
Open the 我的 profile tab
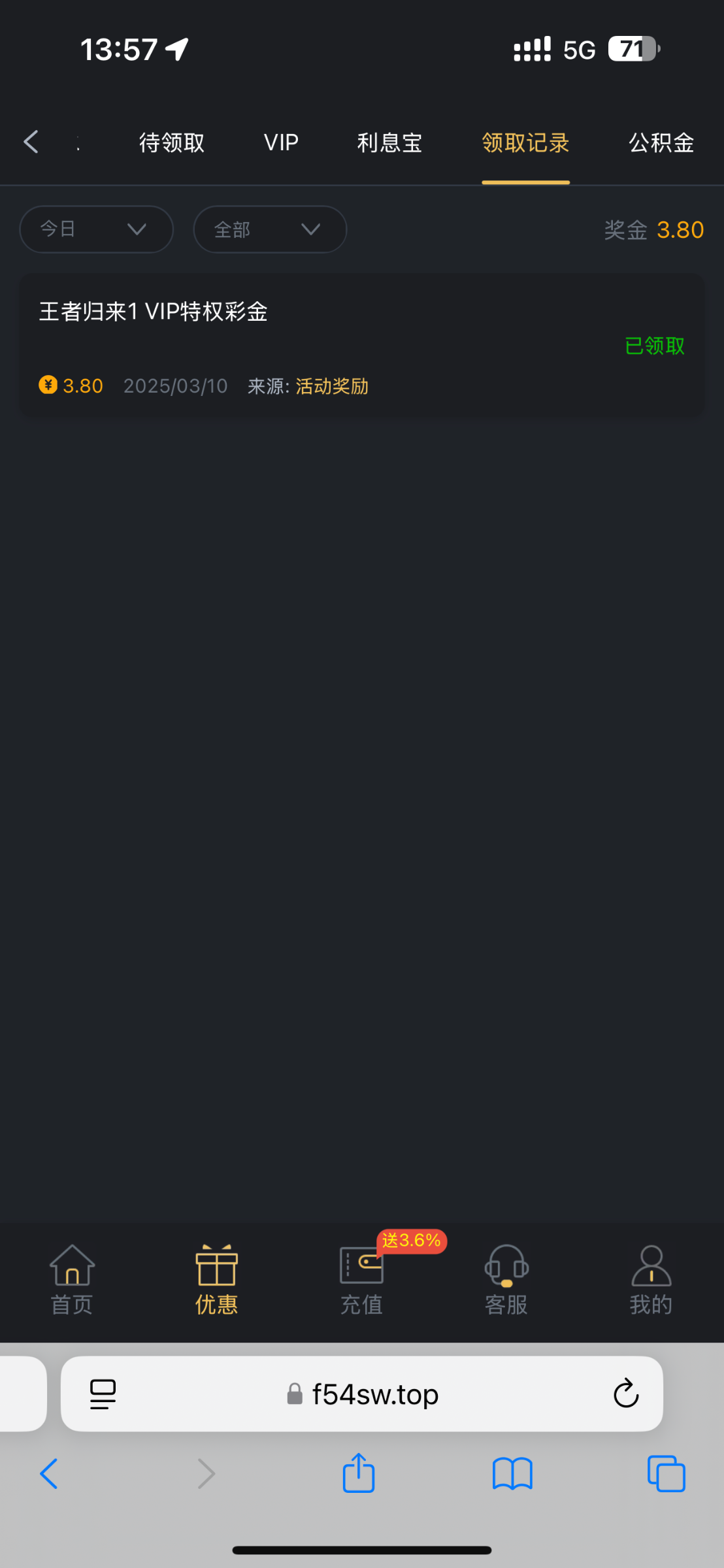pos(651,1279)
